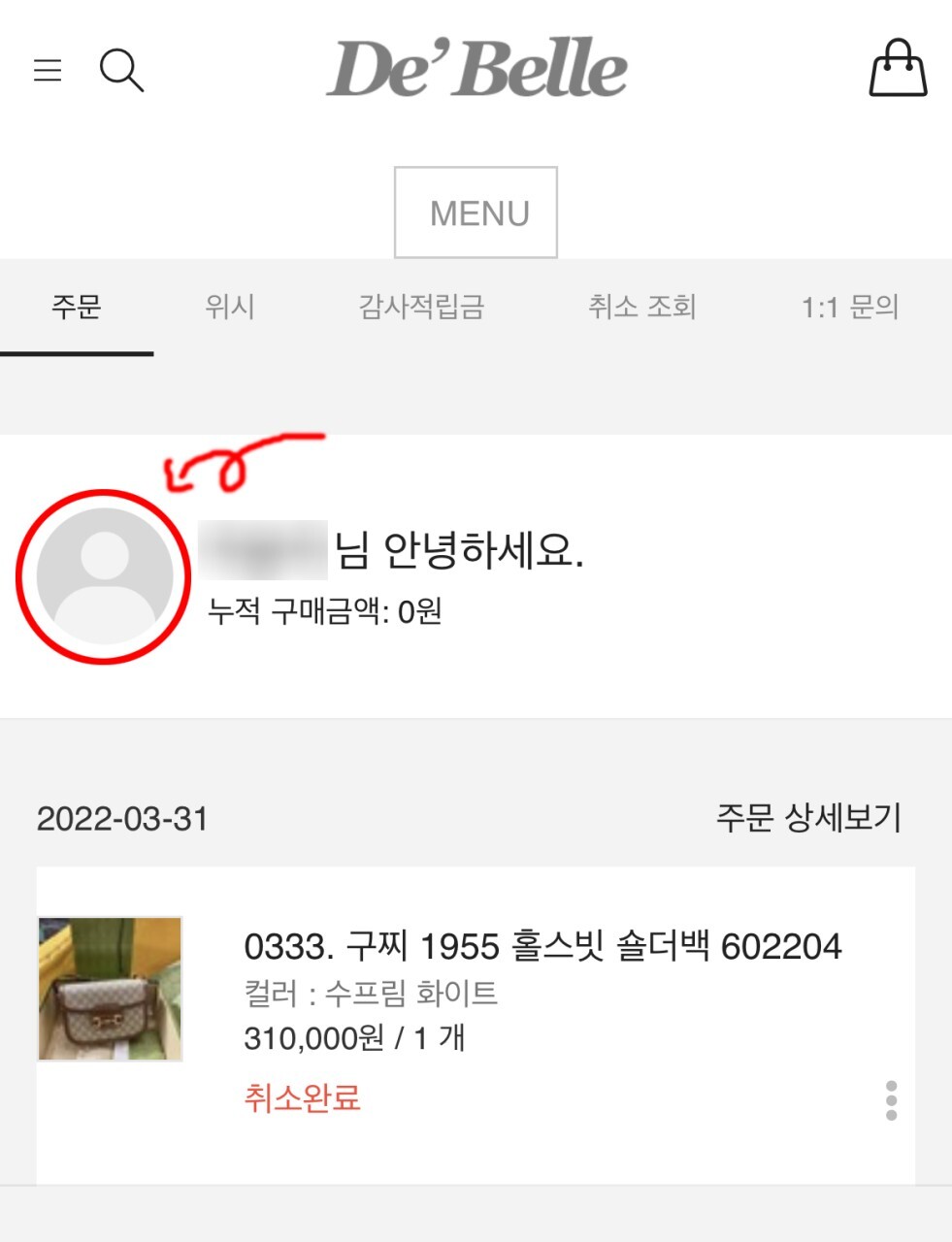
Task: Open the three-dot options for the 구찌 order
Action: [891, 1100]
